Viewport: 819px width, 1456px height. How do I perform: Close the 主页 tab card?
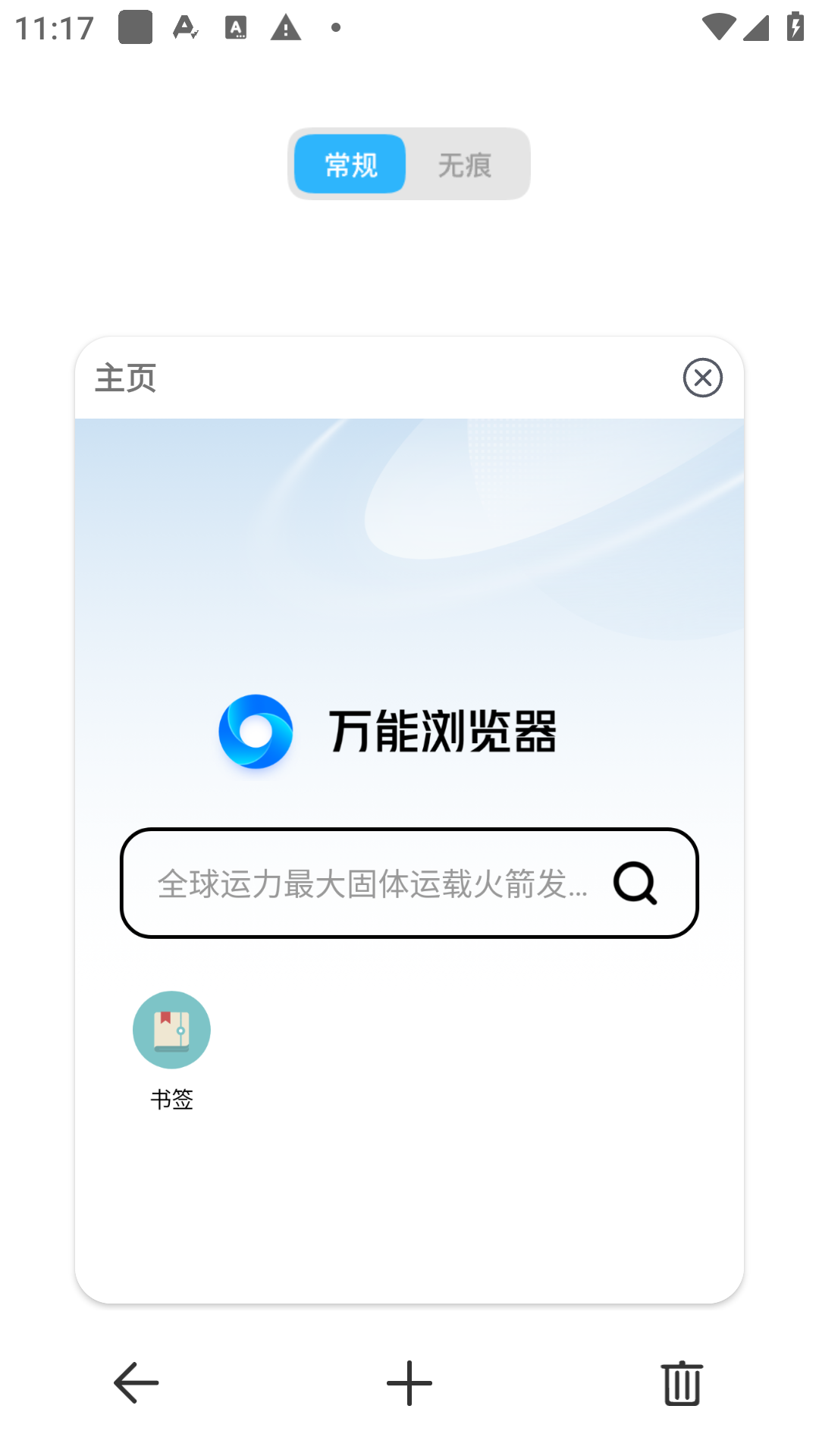[702, 378]
